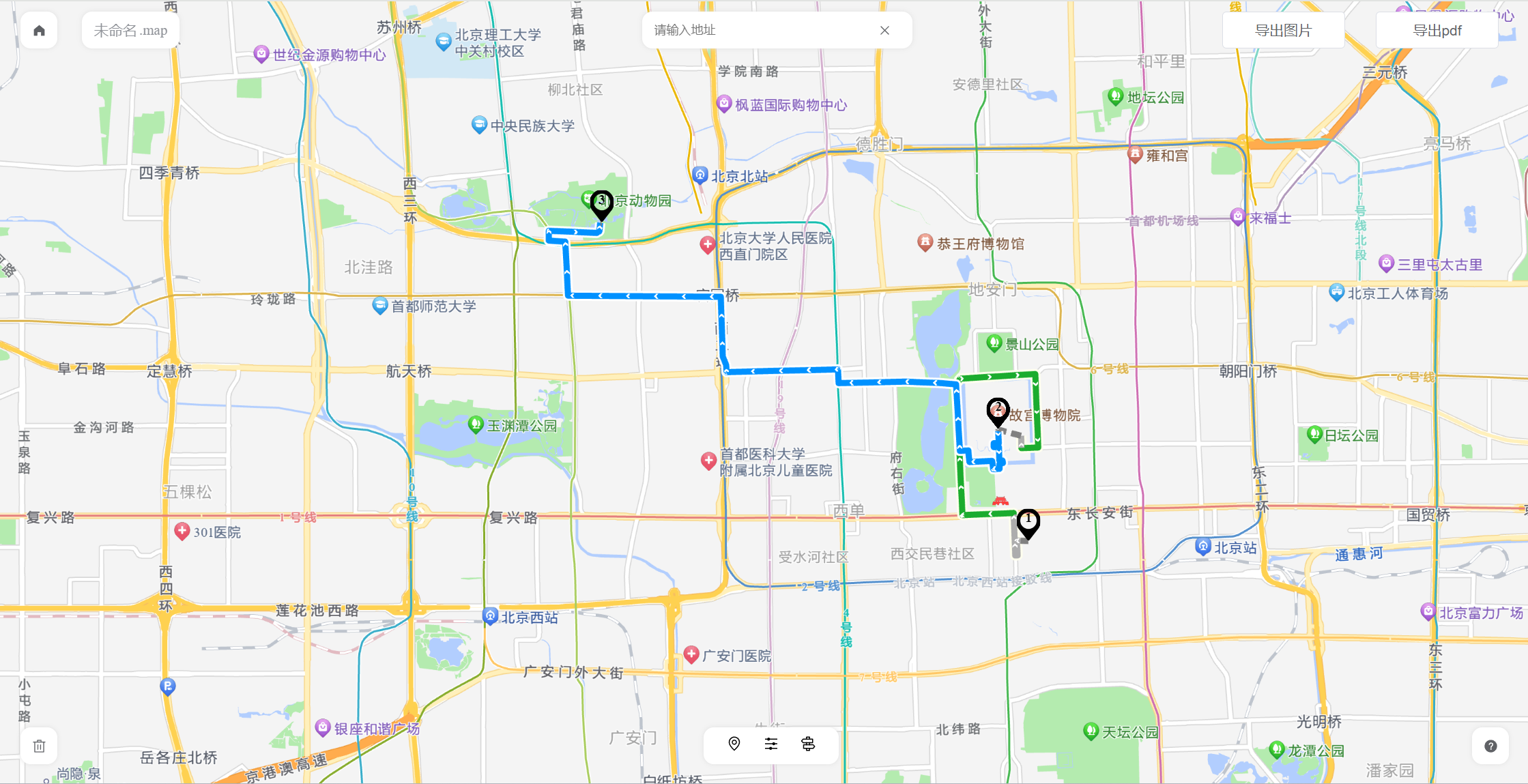Export the map as an image
1528x784 pixels.
click(x=1283, y=31)
